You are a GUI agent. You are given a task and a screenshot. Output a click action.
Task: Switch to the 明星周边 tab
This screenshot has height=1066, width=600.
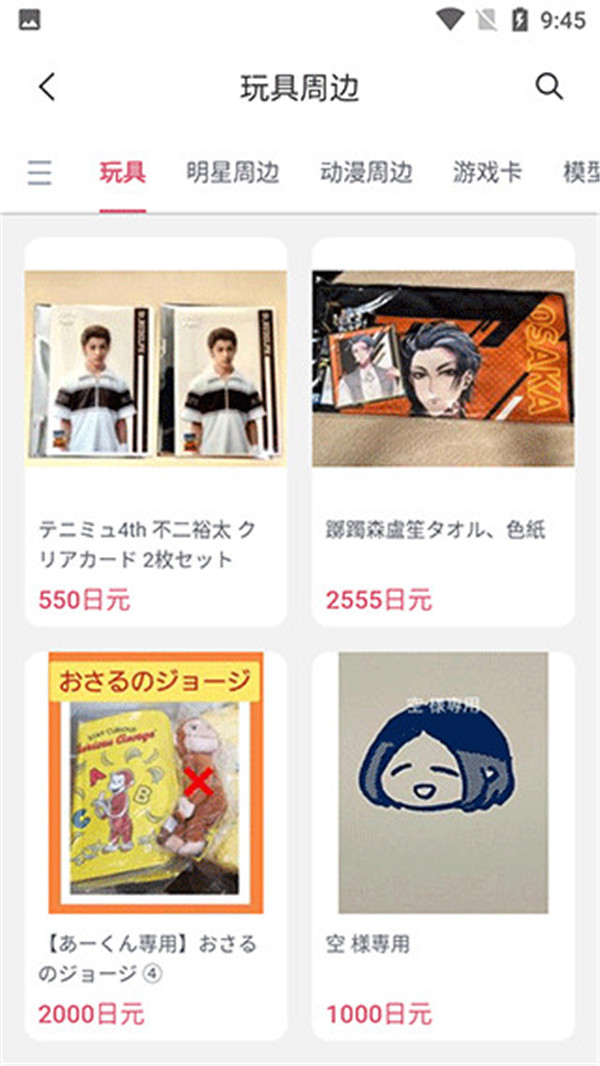tap(232, 173)
